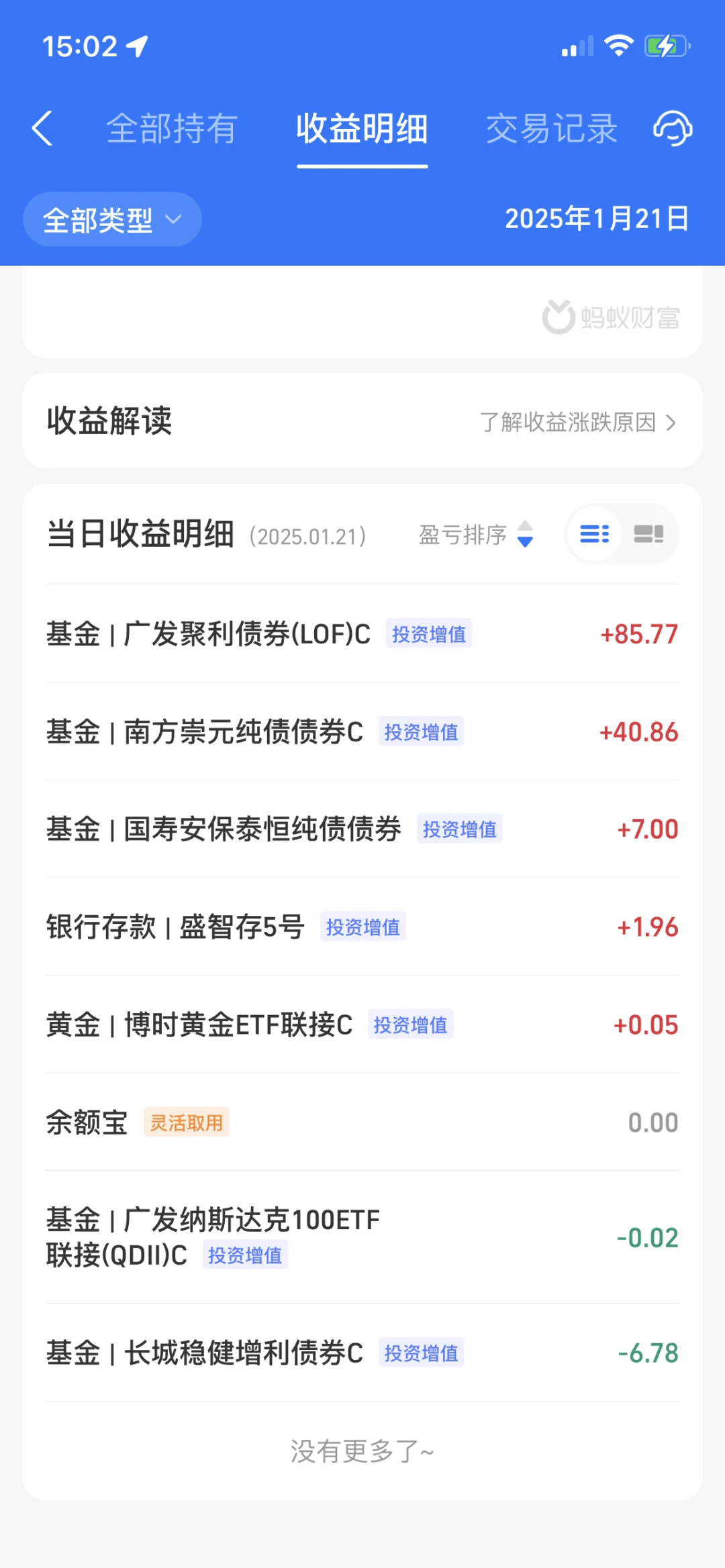
Task: Expand the 全部类型 filter dropdown
Action: pos(112,219)
